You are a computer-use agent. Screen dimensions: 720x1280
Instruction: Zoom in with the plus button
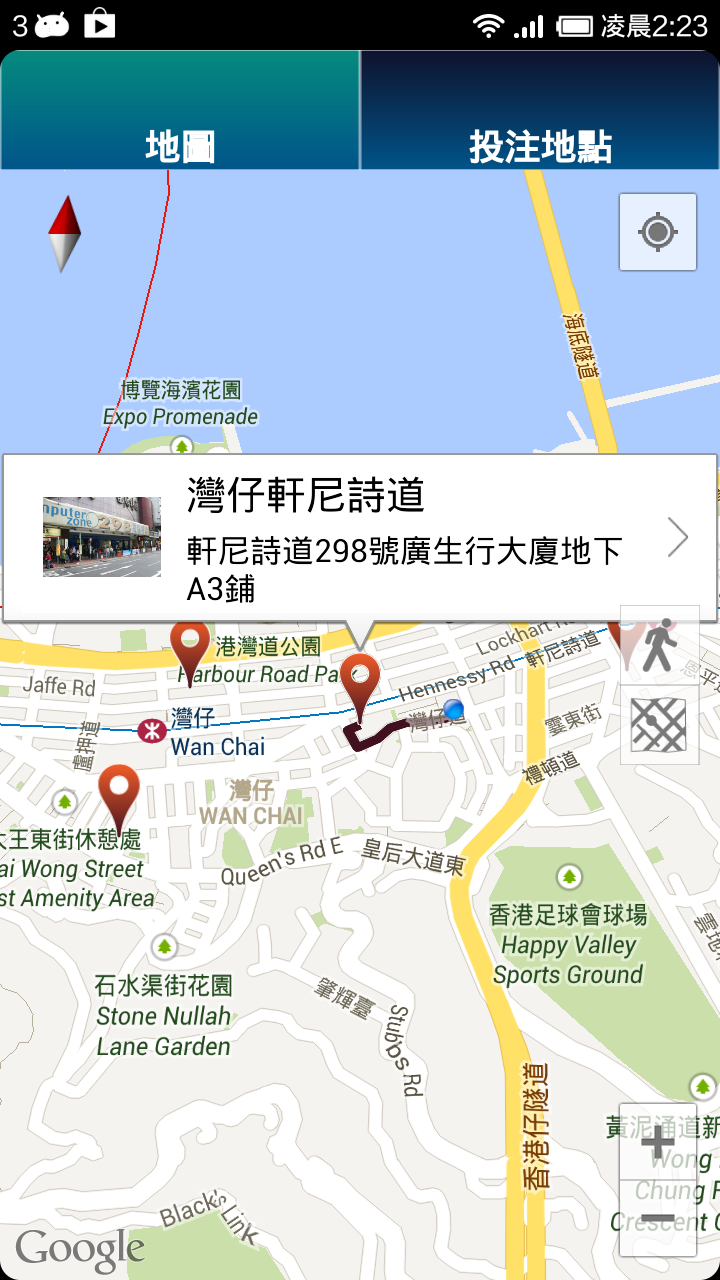[657, 1142]
